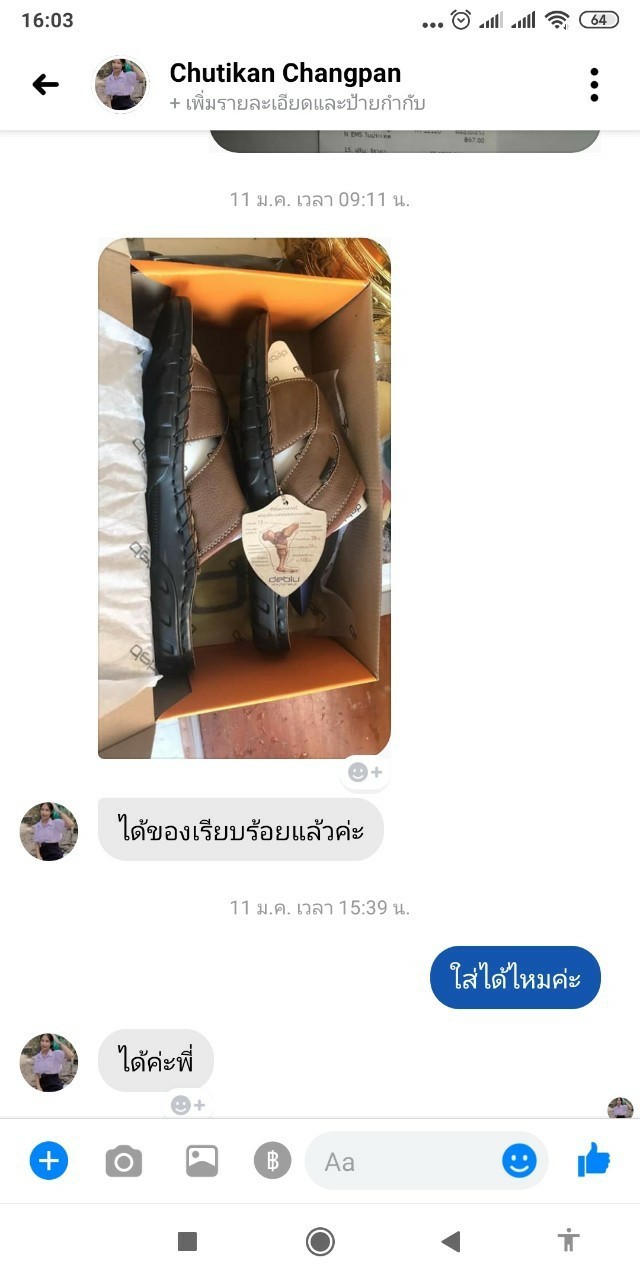Viewport: 640px width, 1280px height.
Task: Tap the system back triangle
Action: [451, 1241]
